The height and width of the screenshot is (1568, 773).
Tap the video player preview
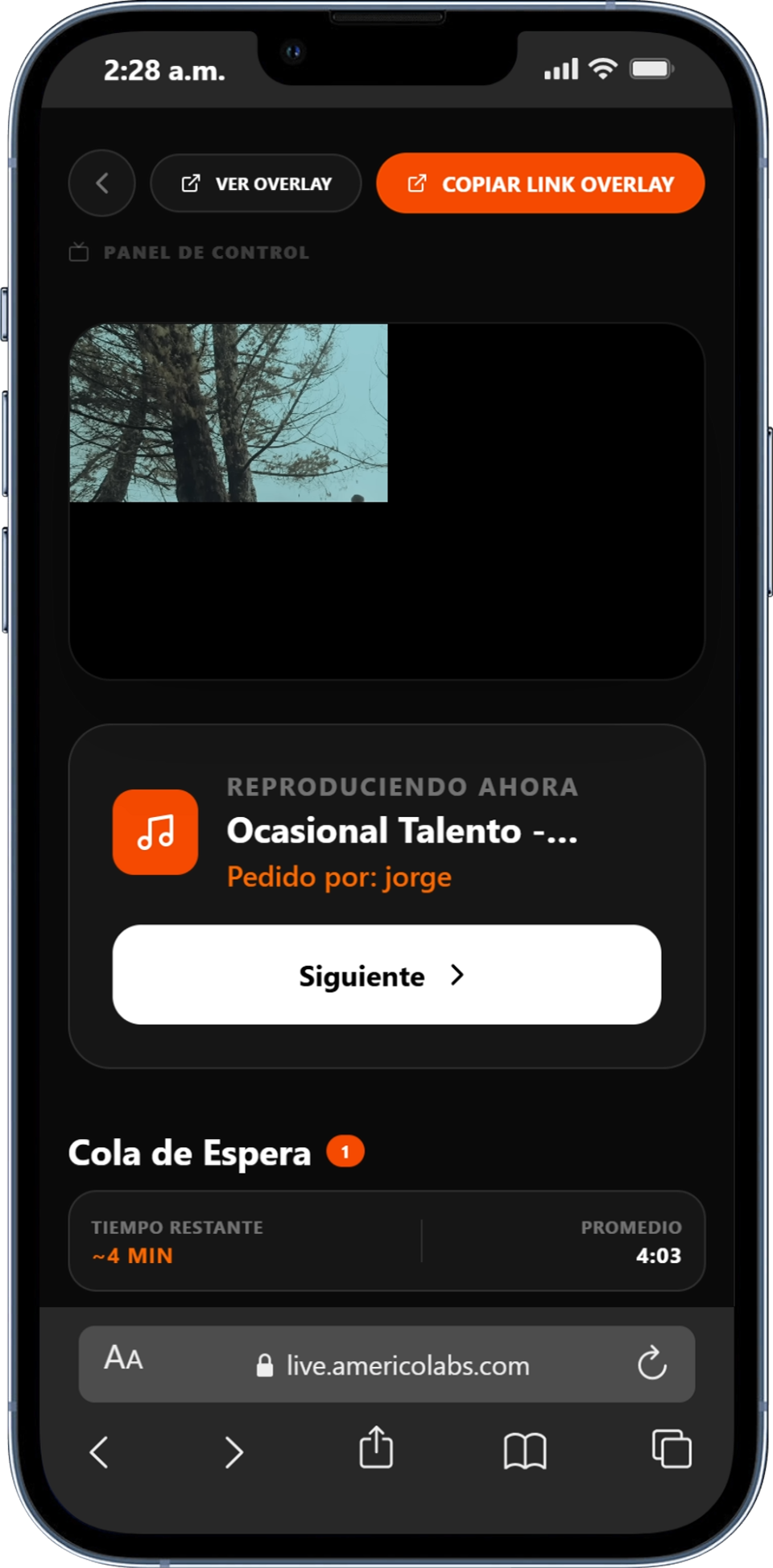click(x=386, y=501)
